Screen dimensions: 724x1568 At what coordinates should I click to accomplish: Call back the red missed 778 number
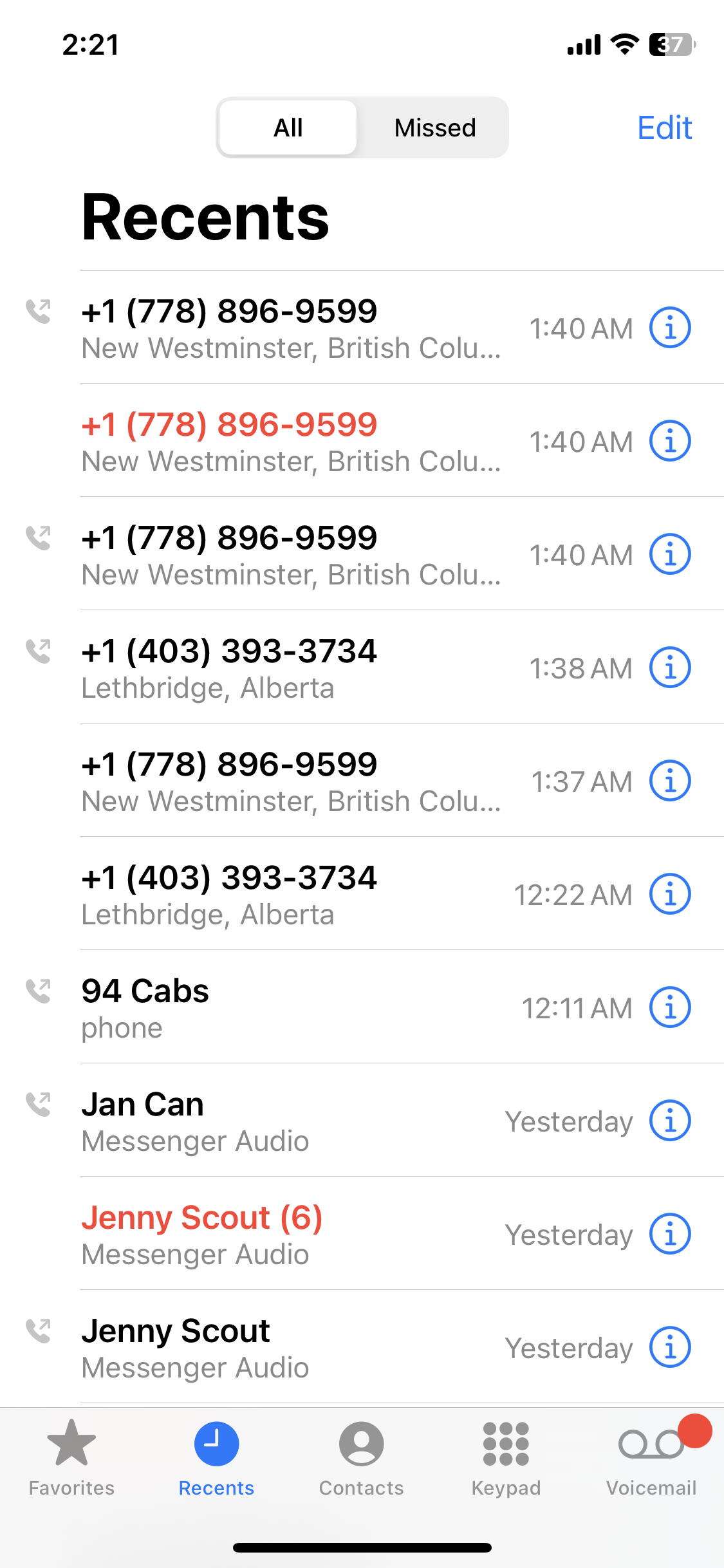coord(290,441)
